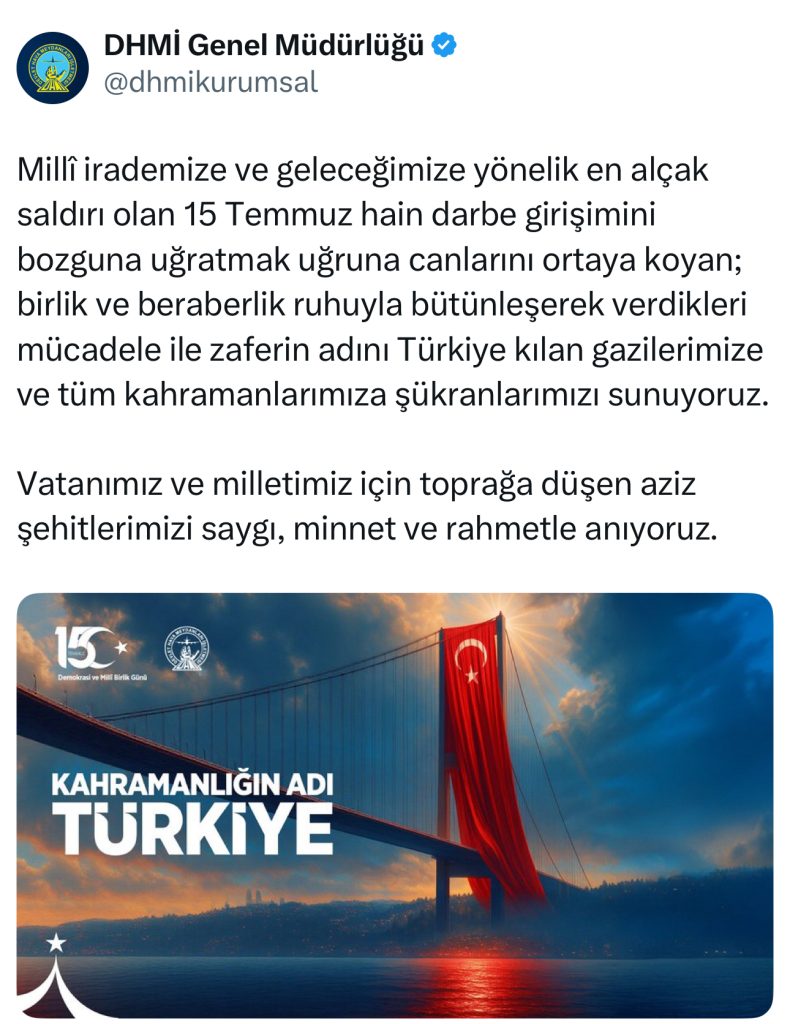The width and height of the screenshot is (790, 1024).
Task: Open the @dhmikurumsal handle
Action: click(211, 82)
